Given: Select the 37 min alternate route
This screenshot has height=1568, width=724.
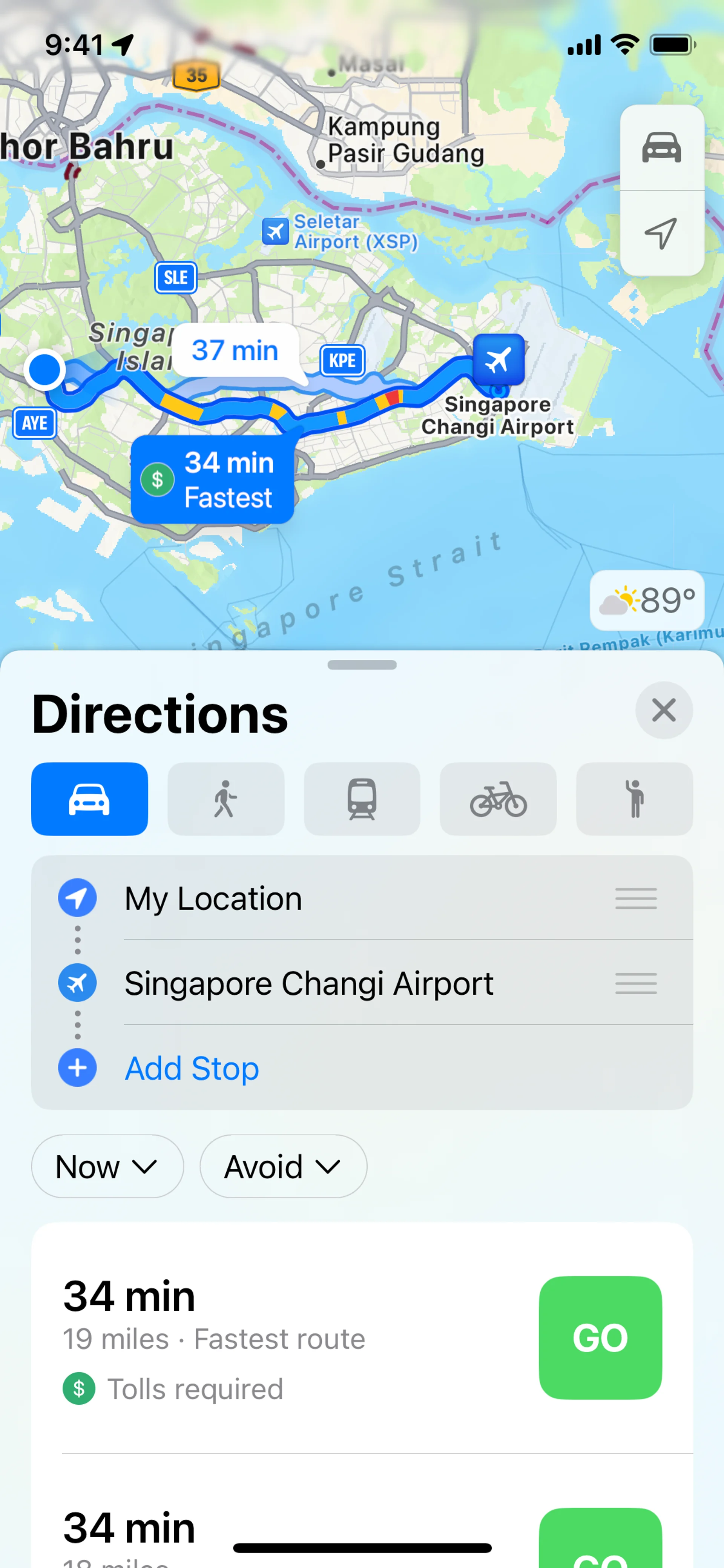Looking at the screenshot, I should tap(235, 351).
